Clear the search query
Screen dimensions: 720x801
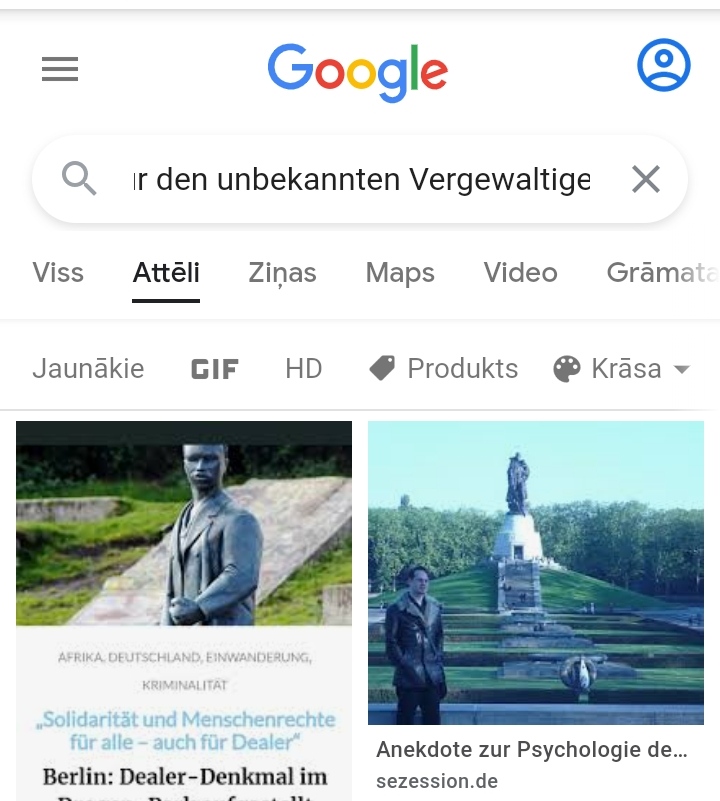646,179
